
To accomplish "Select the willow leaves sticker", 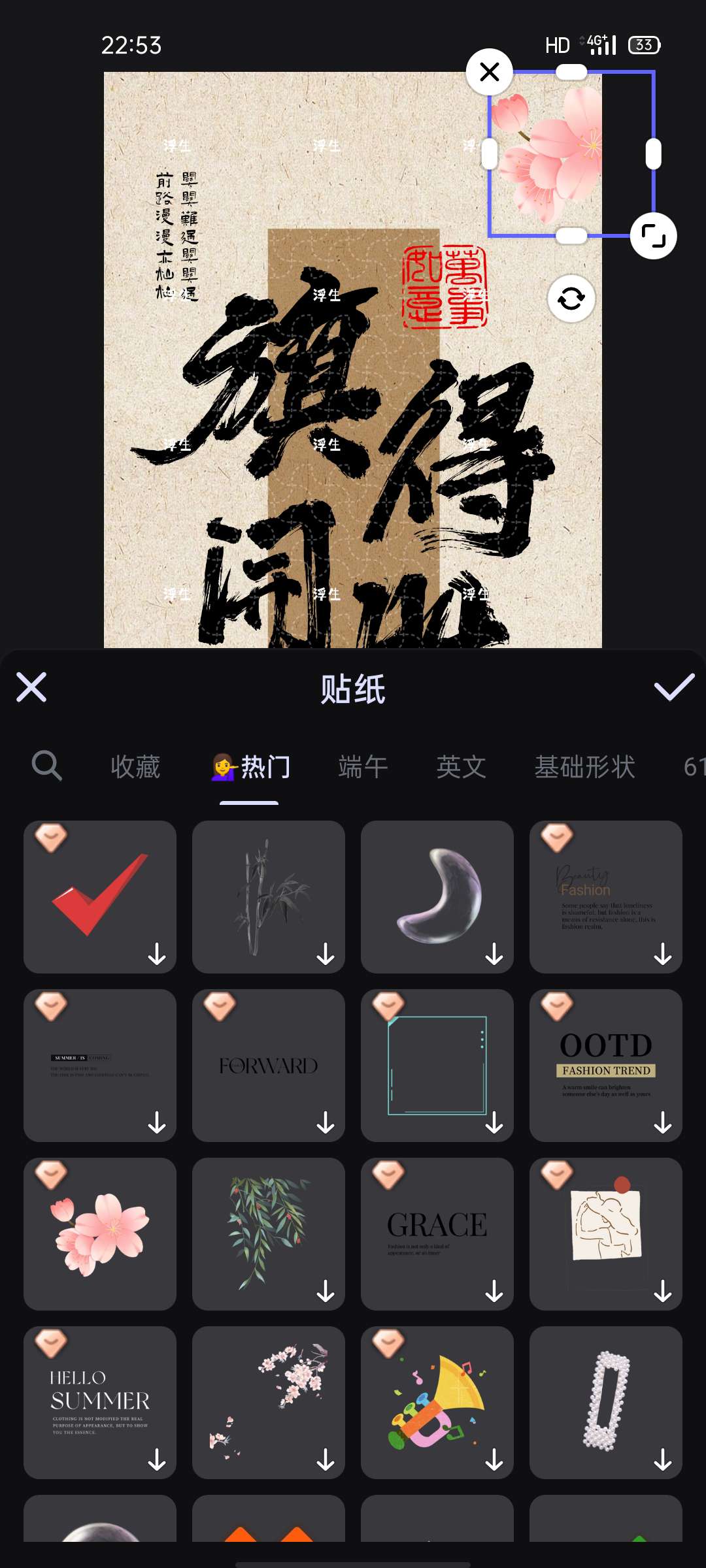I will tap(268, 1233).
